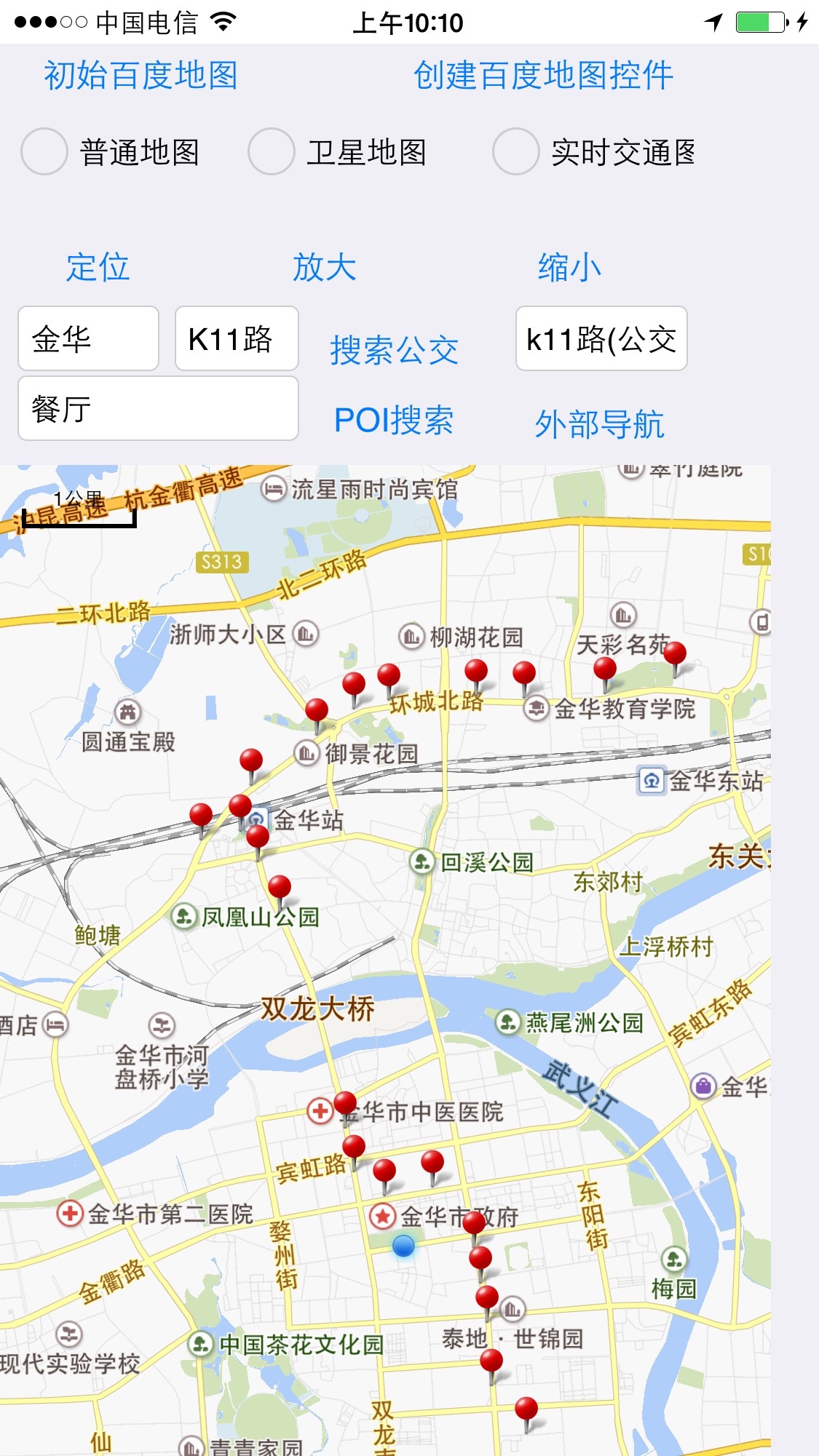Open 外部导航 external navigation
Screen dimensions: 819x1456
click(x=599, y=423)
